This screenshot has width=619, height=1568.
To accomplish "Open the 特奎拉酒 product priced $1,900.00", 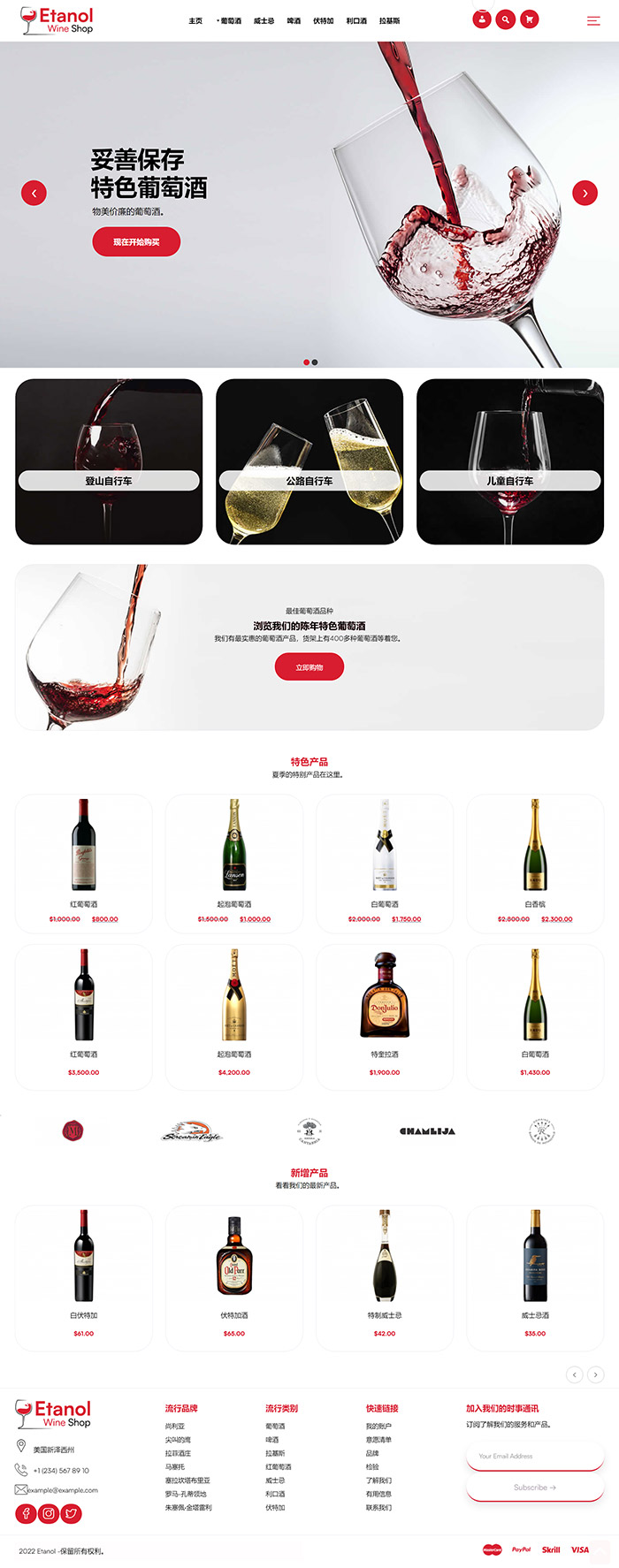I will click(x=385, y=1013).
